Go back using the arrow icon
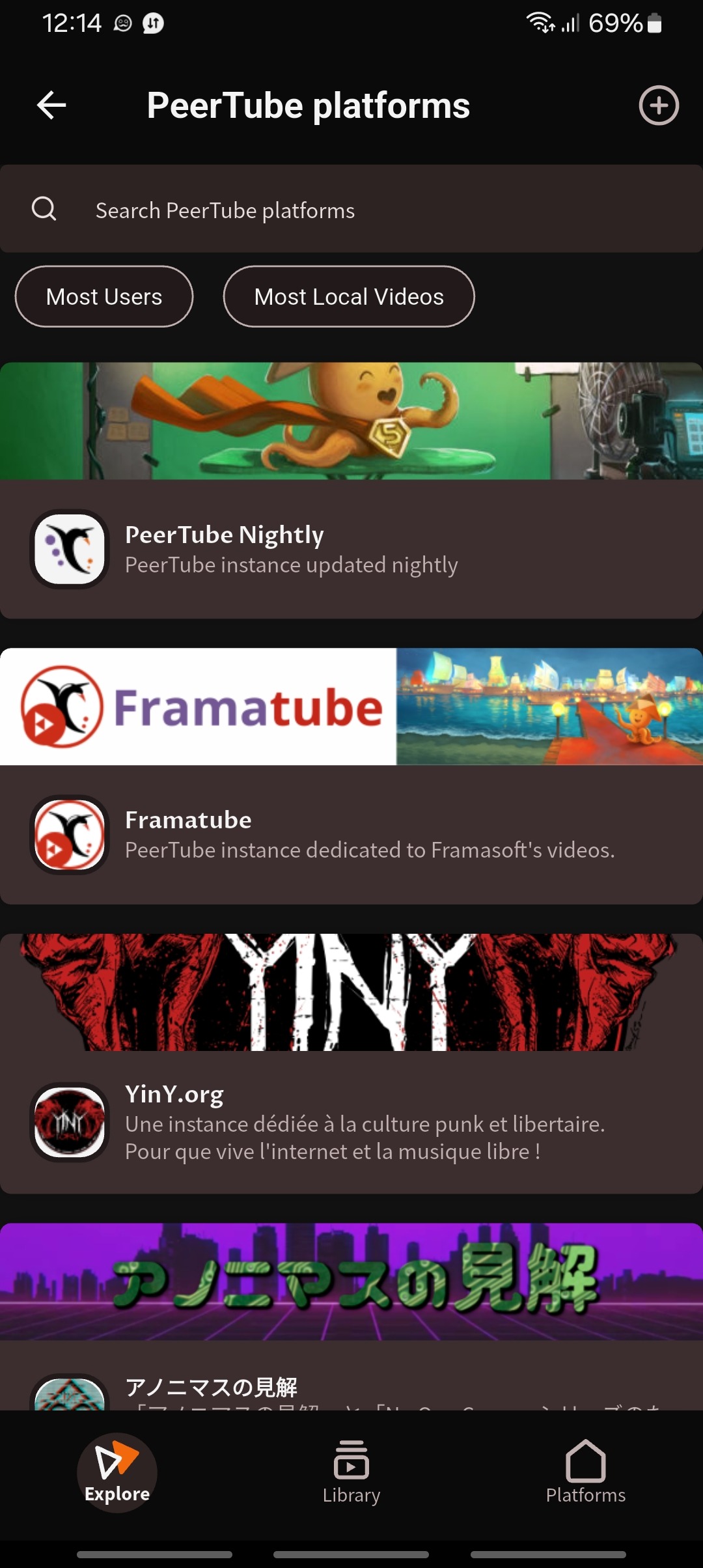The width and height of the screenshot is (703, 1568). (x=51, y=105)
